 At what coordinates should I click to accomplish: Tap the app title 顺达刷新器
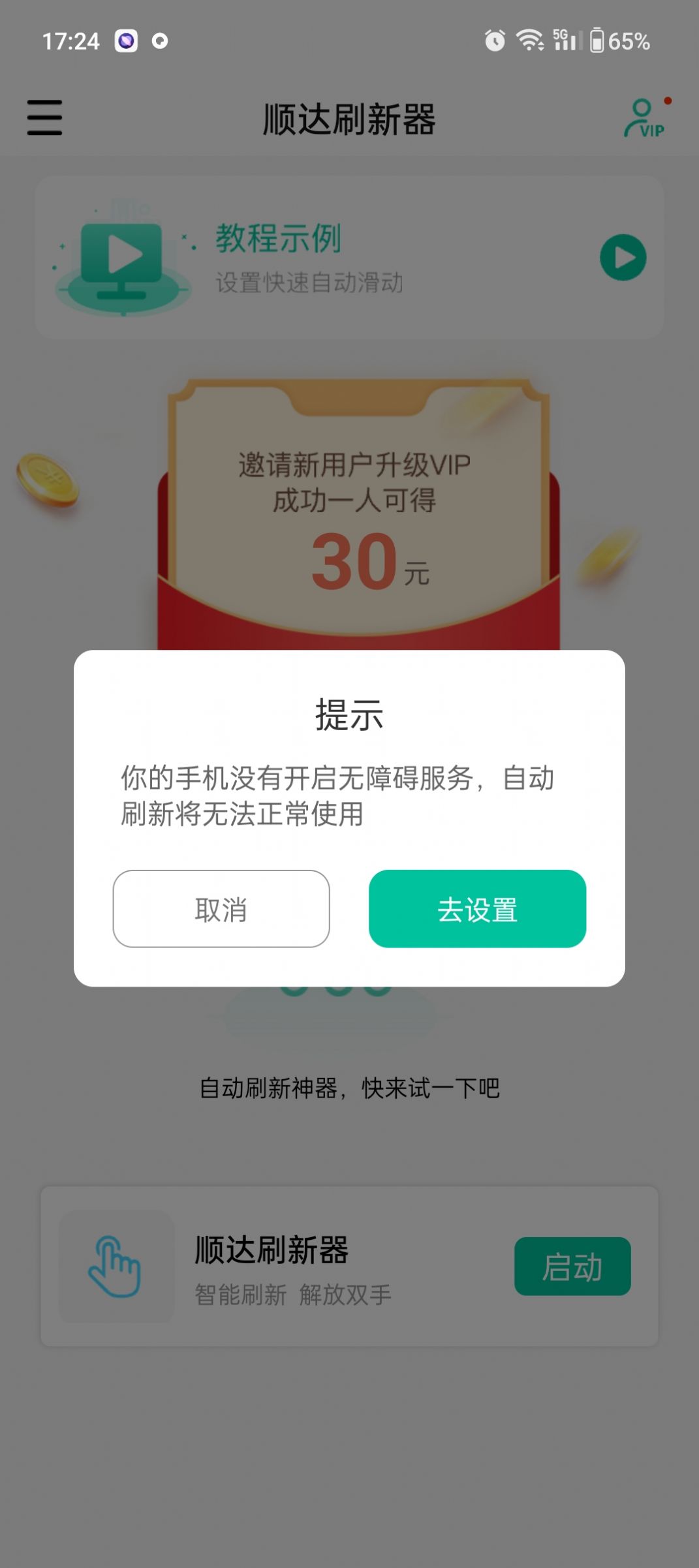pyautogui.click(x=349, y=119)
